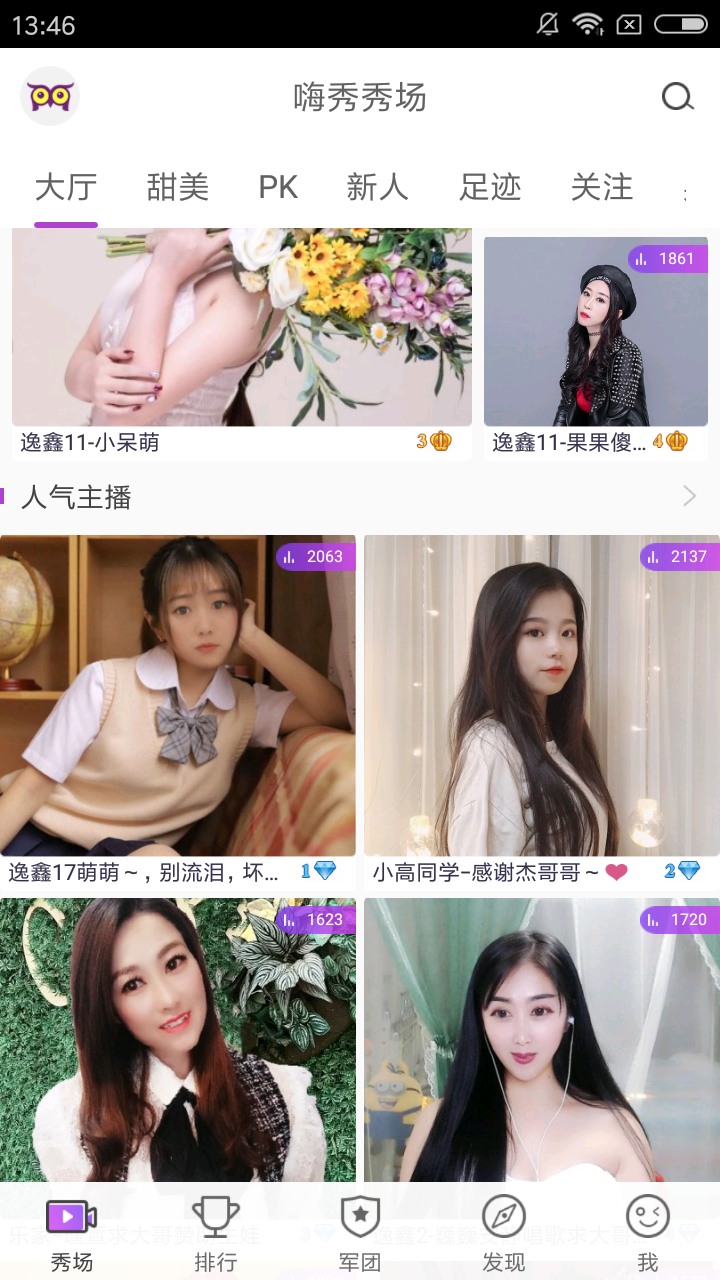Open the search icon in the header
This screenshot has height=1280, width=720.
click(677, 97)
